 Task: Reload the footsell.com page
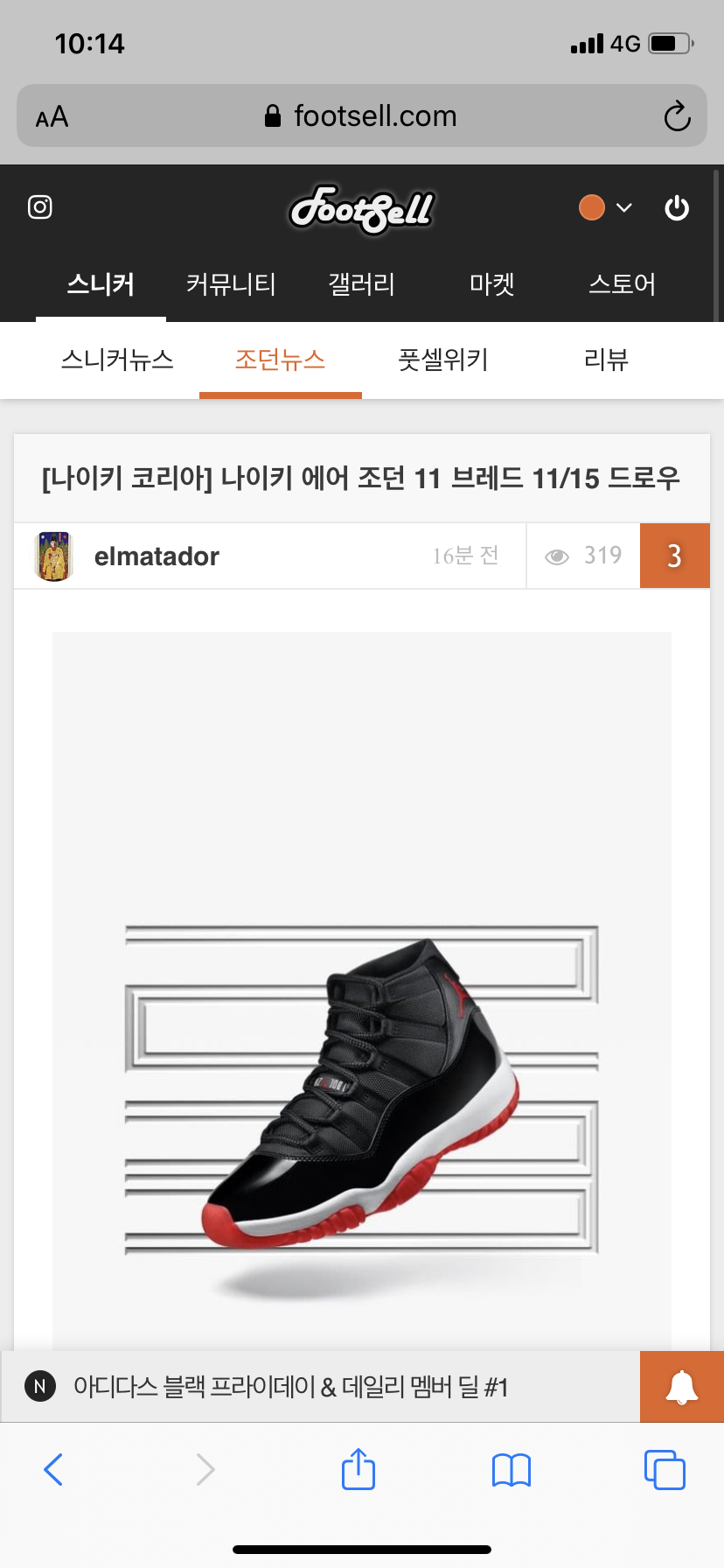coord(677,116)
